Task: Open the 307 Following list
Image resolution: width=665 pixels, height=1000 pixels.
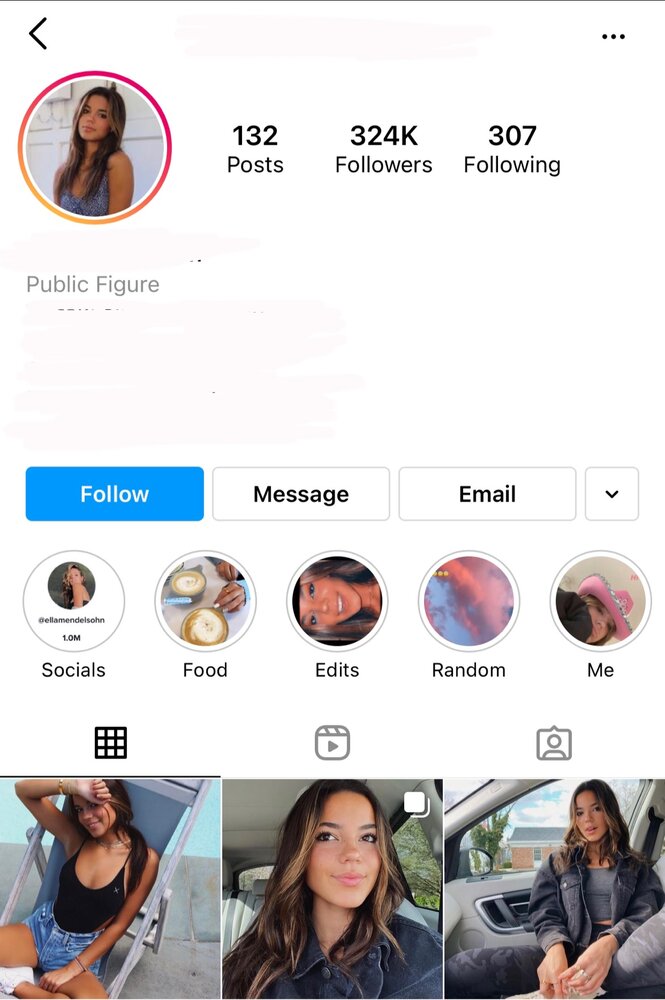Action: [x=512, y=149]
